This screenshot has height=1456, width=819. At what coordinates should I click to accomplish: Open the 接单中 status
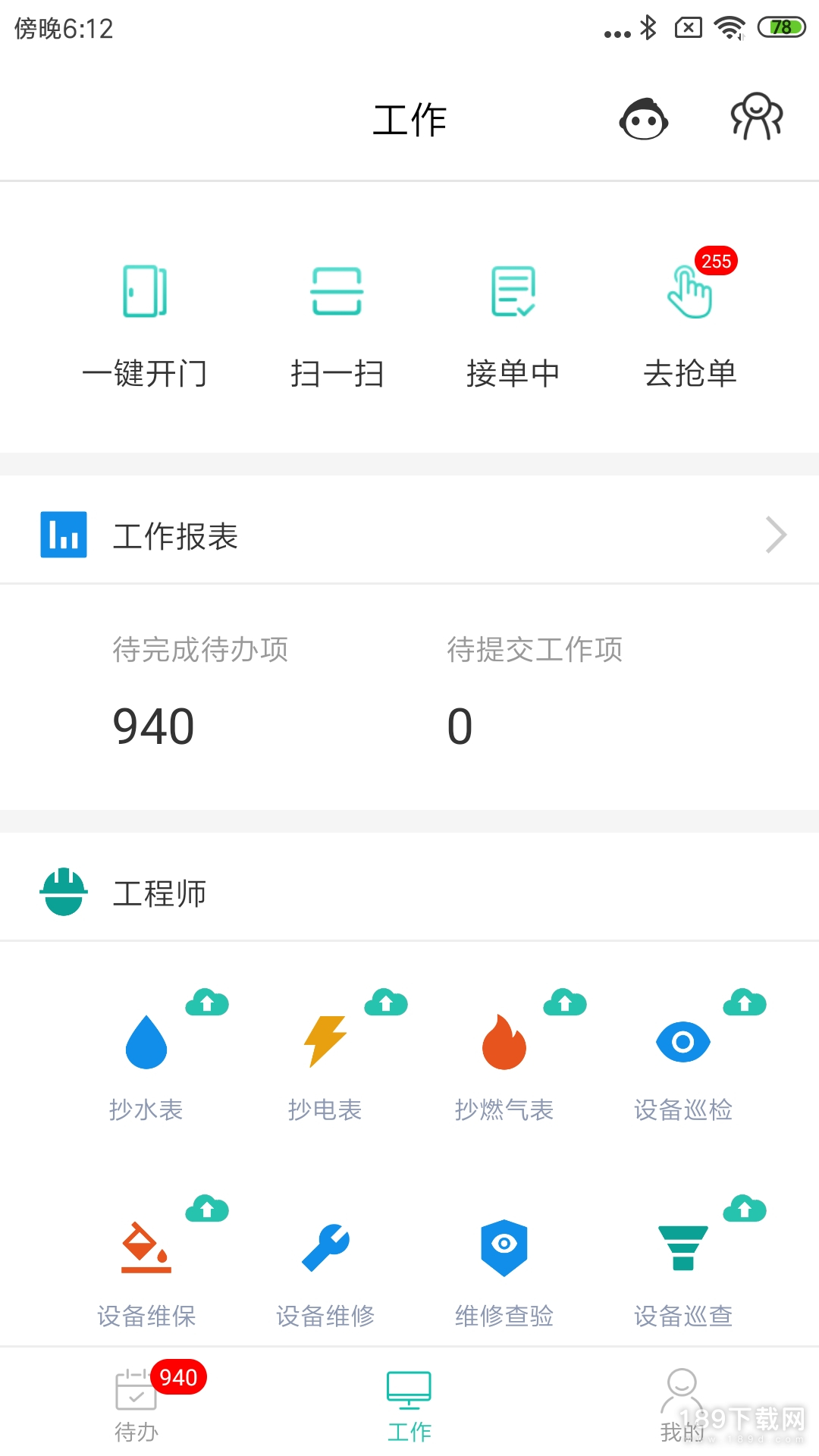click(513, 326)
